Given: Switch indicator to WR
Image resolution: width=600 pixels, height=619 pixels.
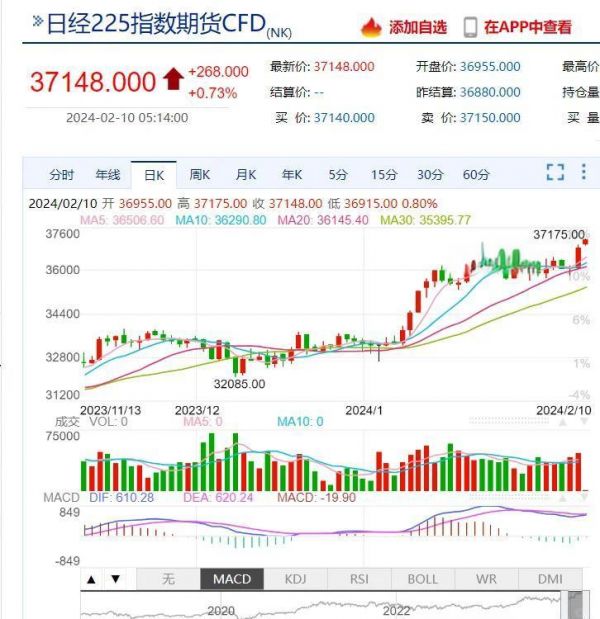Looking at the screenshot, I should pyautogui.click(x=486, y=579).
